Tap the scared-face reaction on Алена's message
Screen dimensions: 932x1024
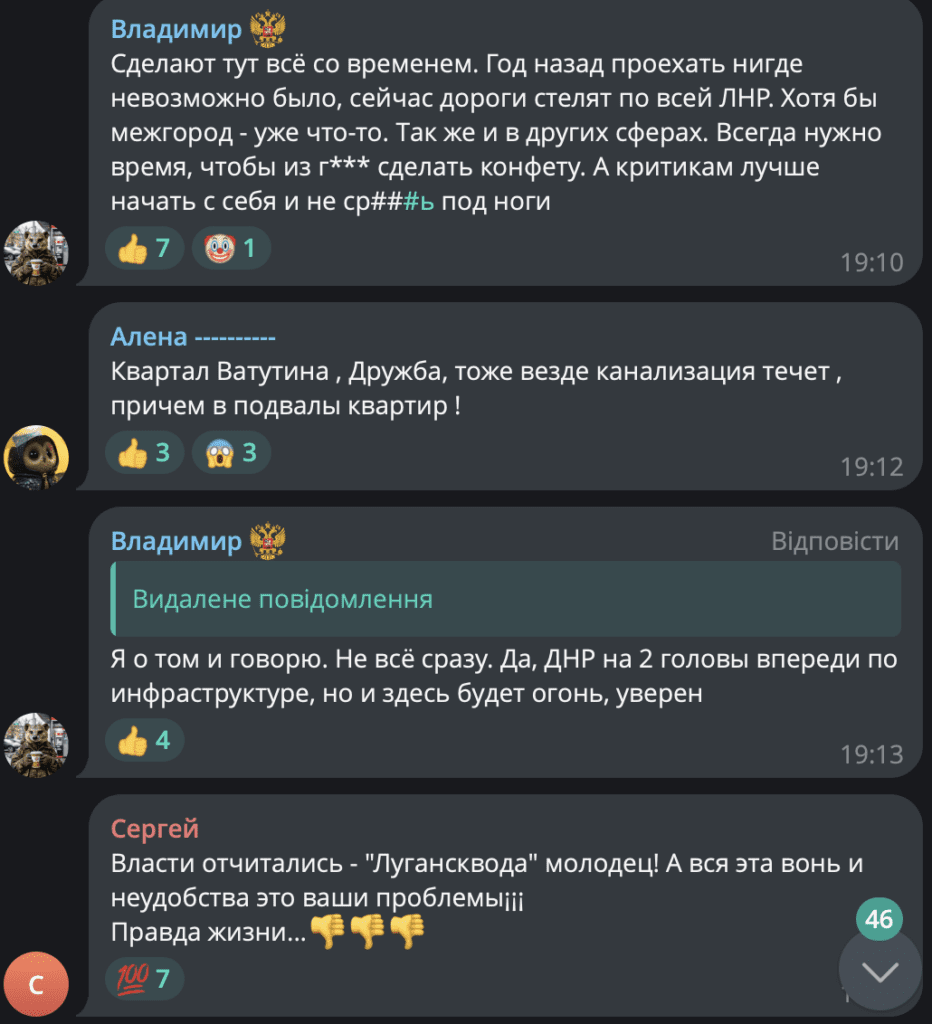point(230,453)
